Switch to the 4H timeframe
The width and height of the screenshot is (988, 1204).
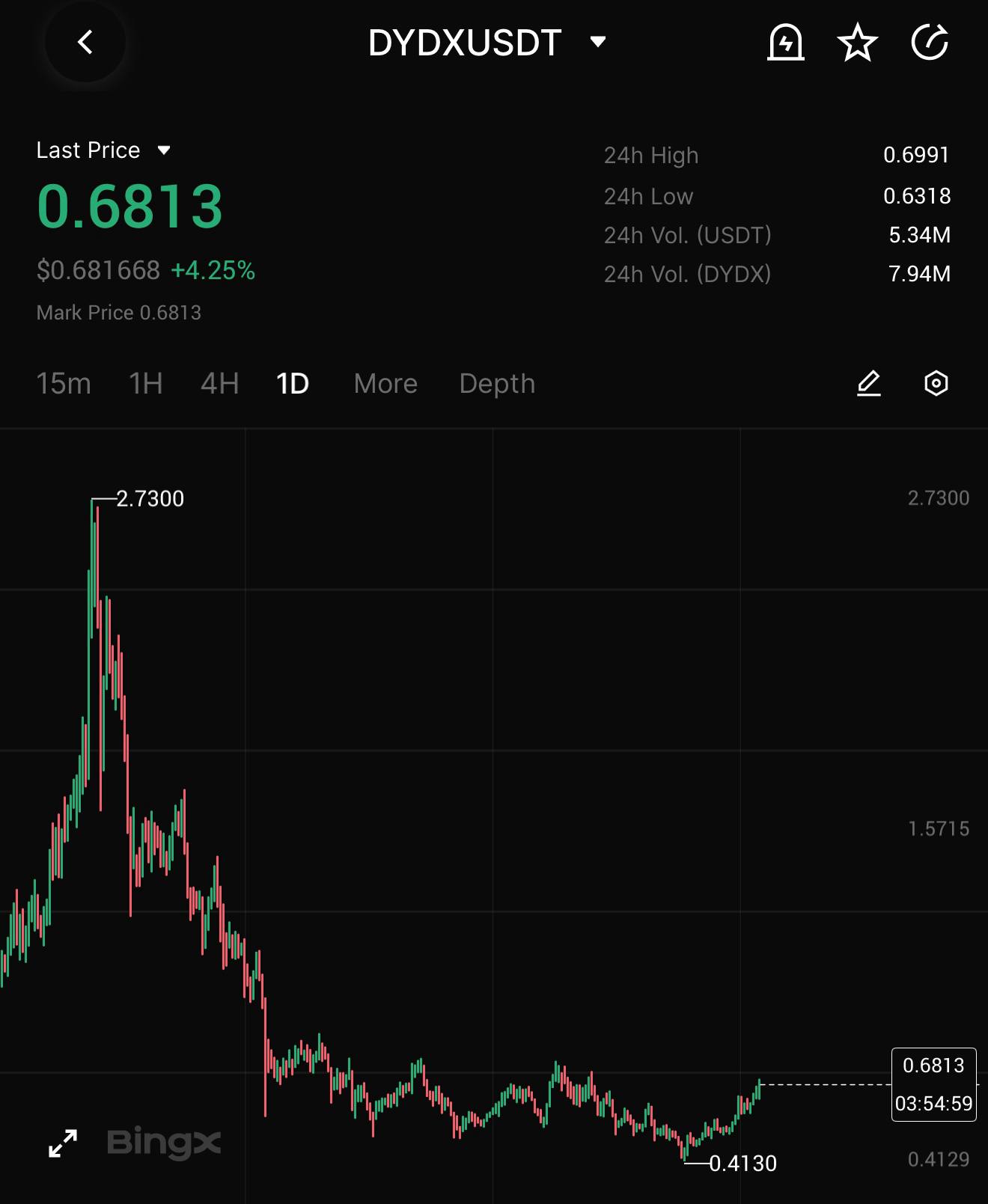[x=219, y=384]
